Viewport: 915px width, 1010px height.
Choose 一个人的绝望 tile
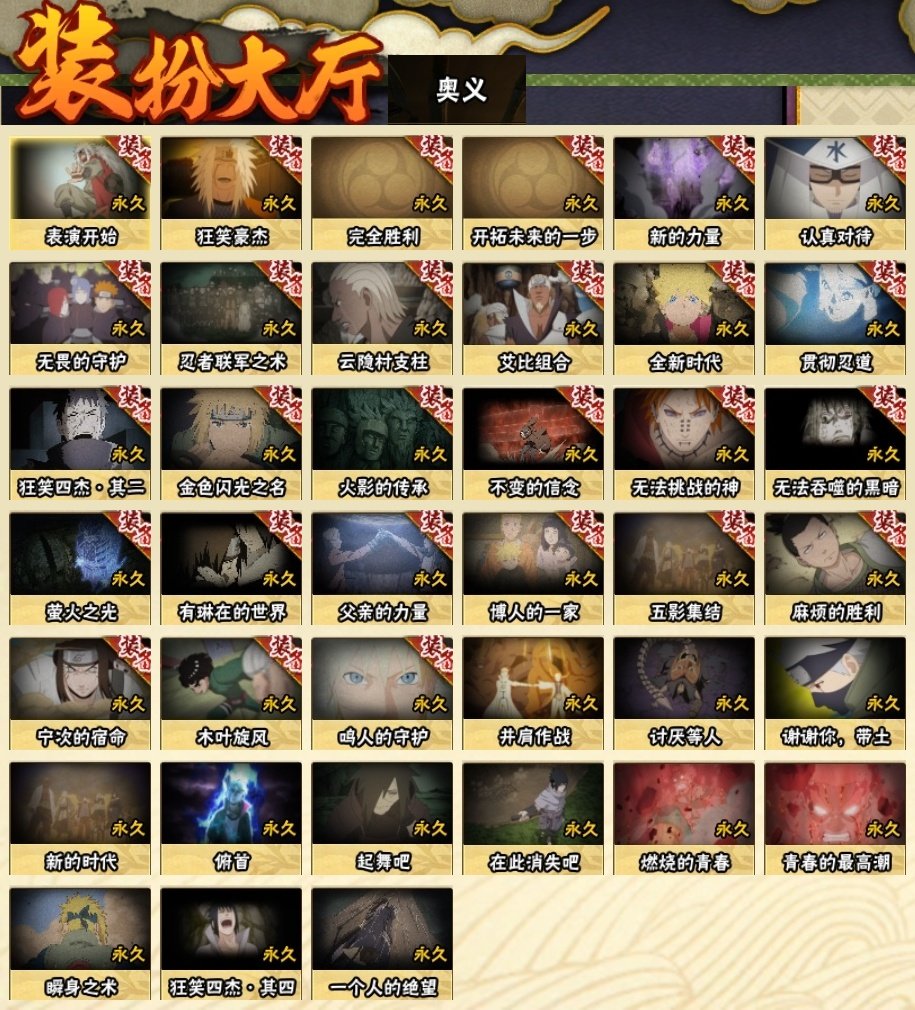382,942
